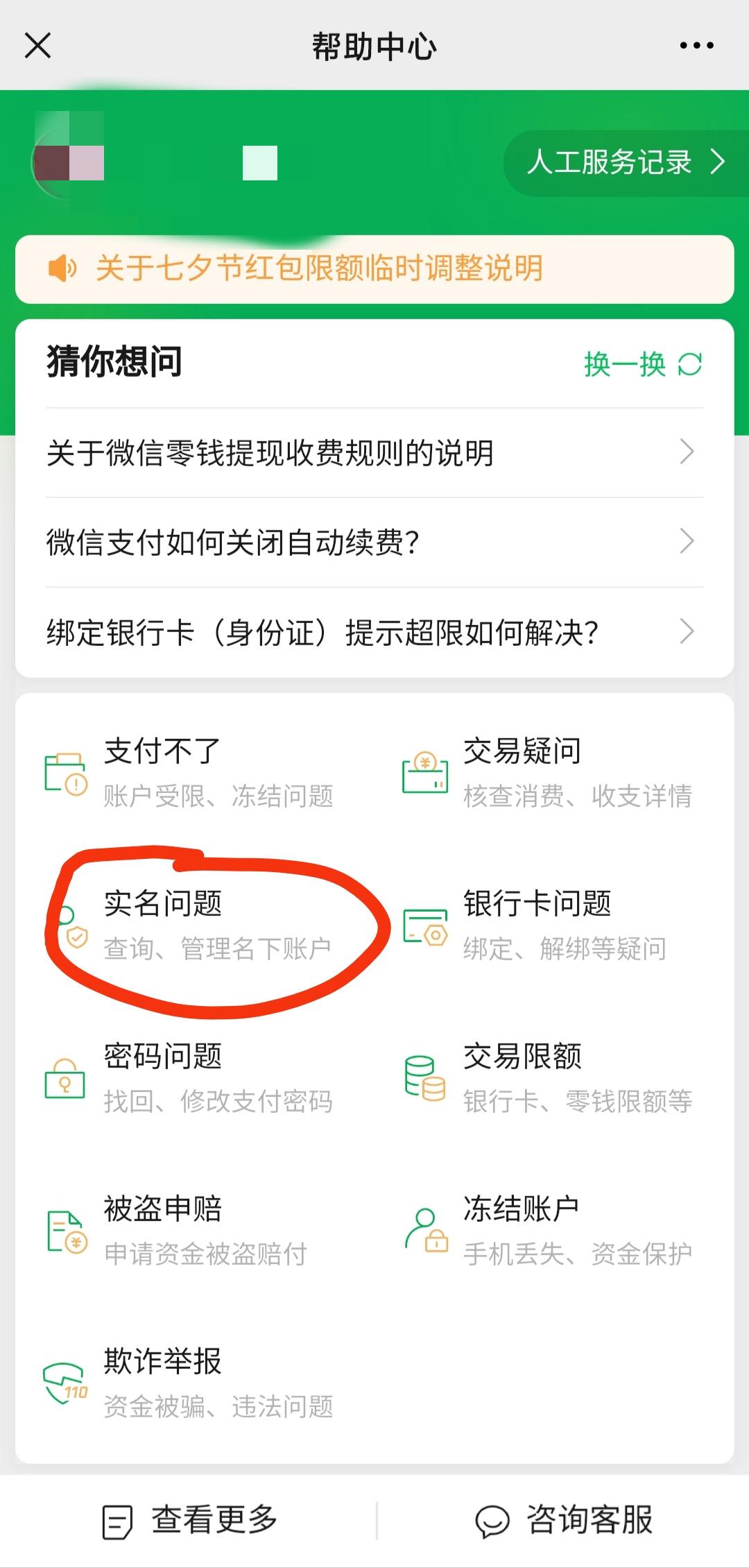Expand the 绑定银行卡提示超限 question

coord(374,631)
